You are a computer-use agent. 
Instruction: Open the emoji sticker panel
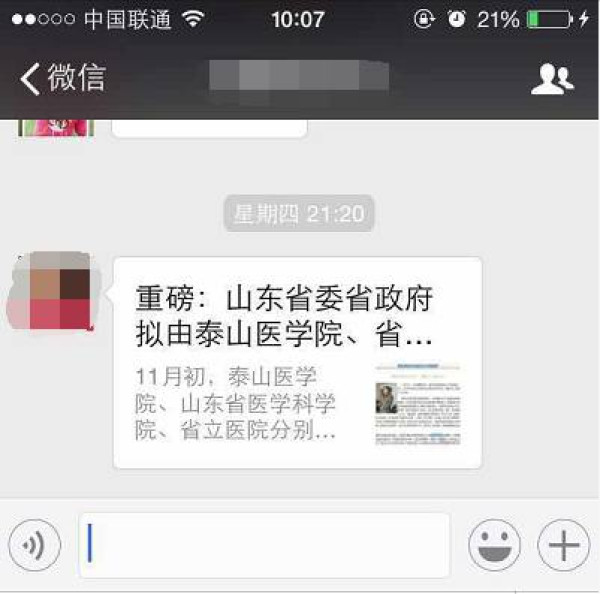[495, 546]
